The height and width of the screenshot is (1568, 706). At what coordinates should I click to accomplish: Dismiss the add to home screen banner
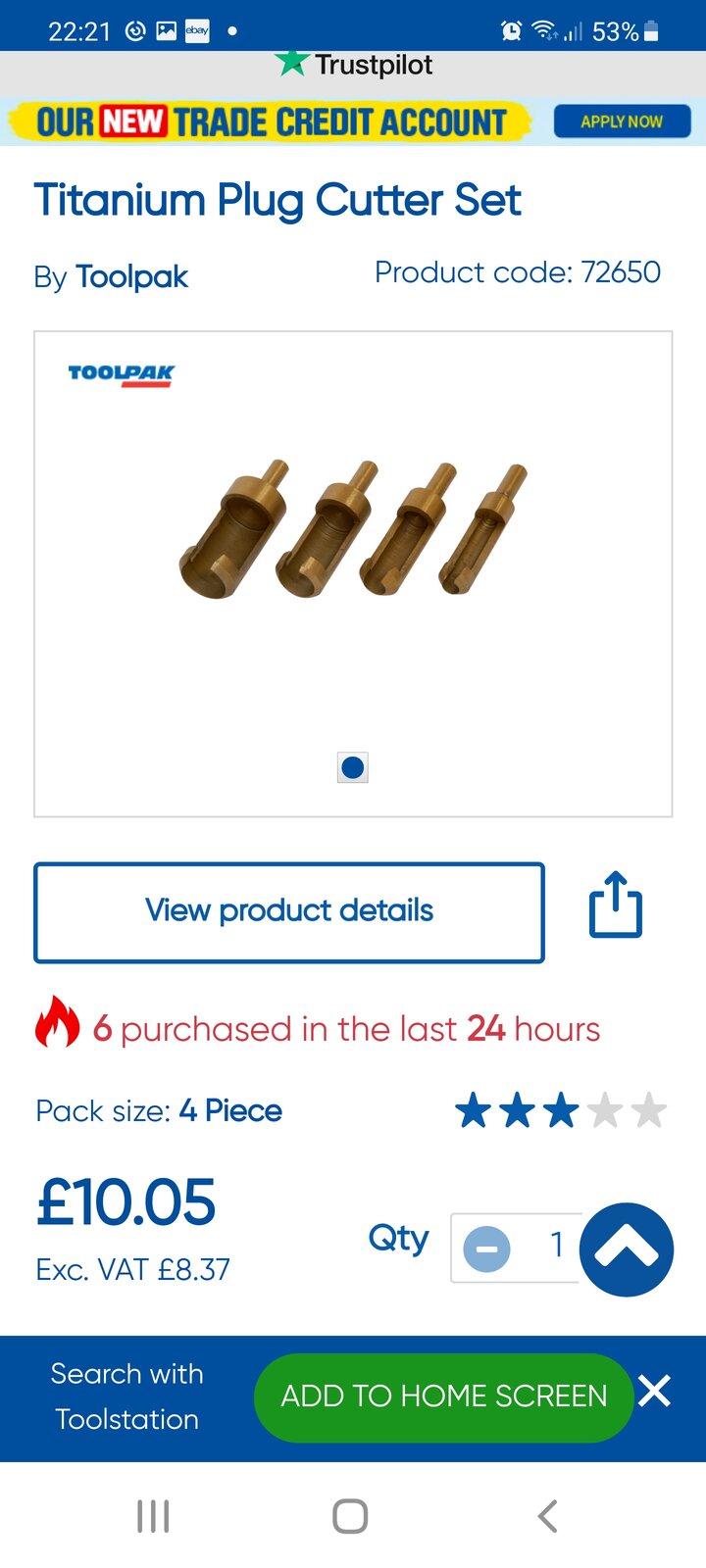[655, 1391]
